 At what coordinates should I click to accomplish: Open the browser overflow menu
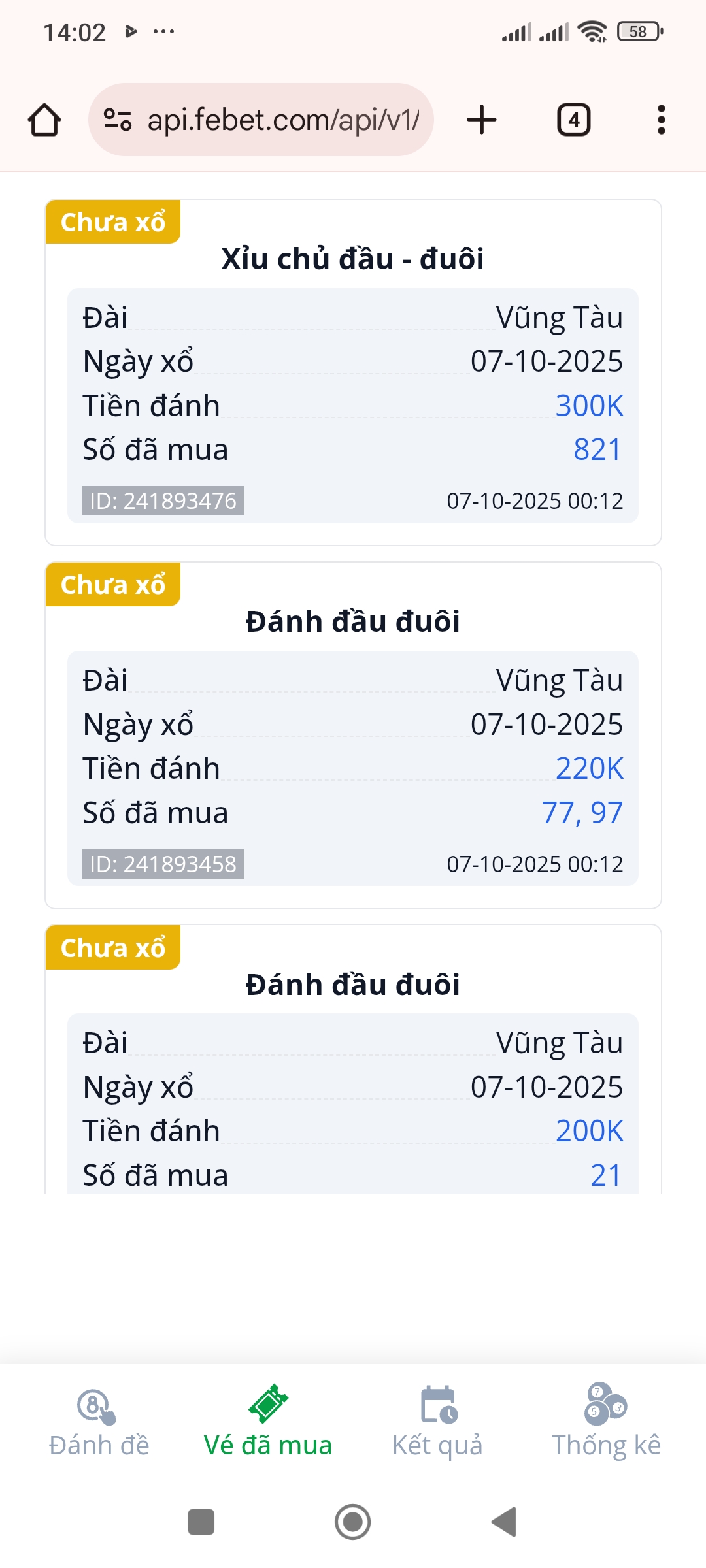click(x=661, y=120)
